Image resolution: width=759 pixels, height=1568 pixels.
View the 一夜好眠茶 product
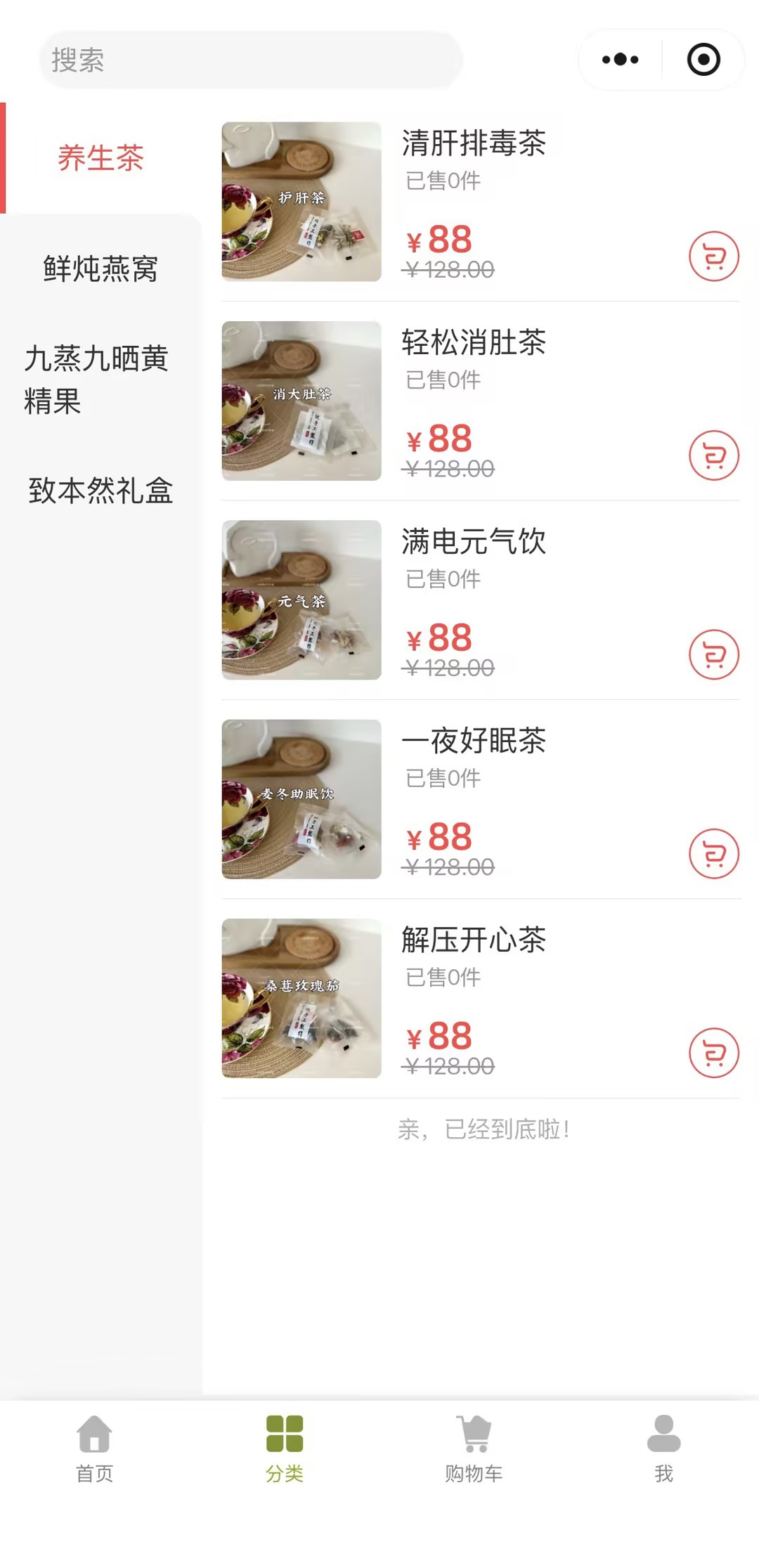click(474, 741)
